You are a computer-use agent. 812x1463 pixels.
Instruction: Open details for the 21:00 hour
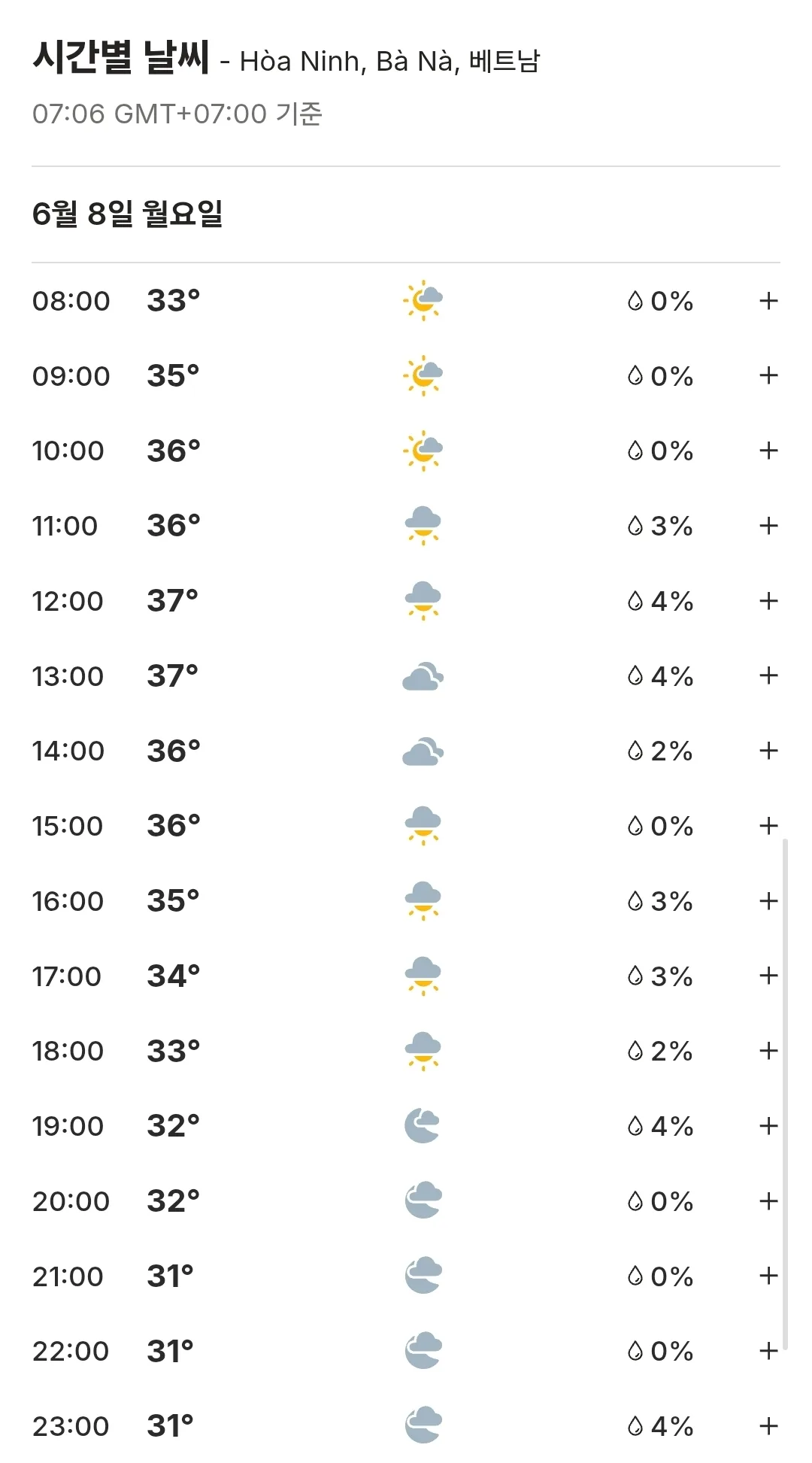pos(768,1276)
